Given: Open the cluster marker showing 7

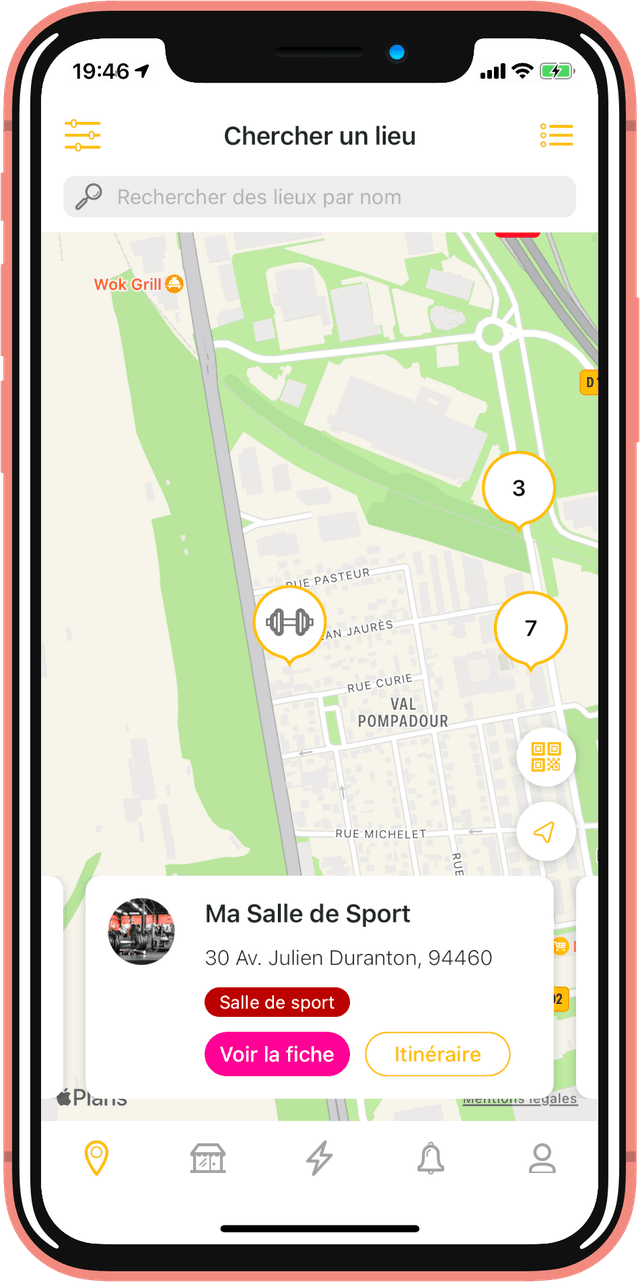Looking at the screenshot, I should pos(531,628).
